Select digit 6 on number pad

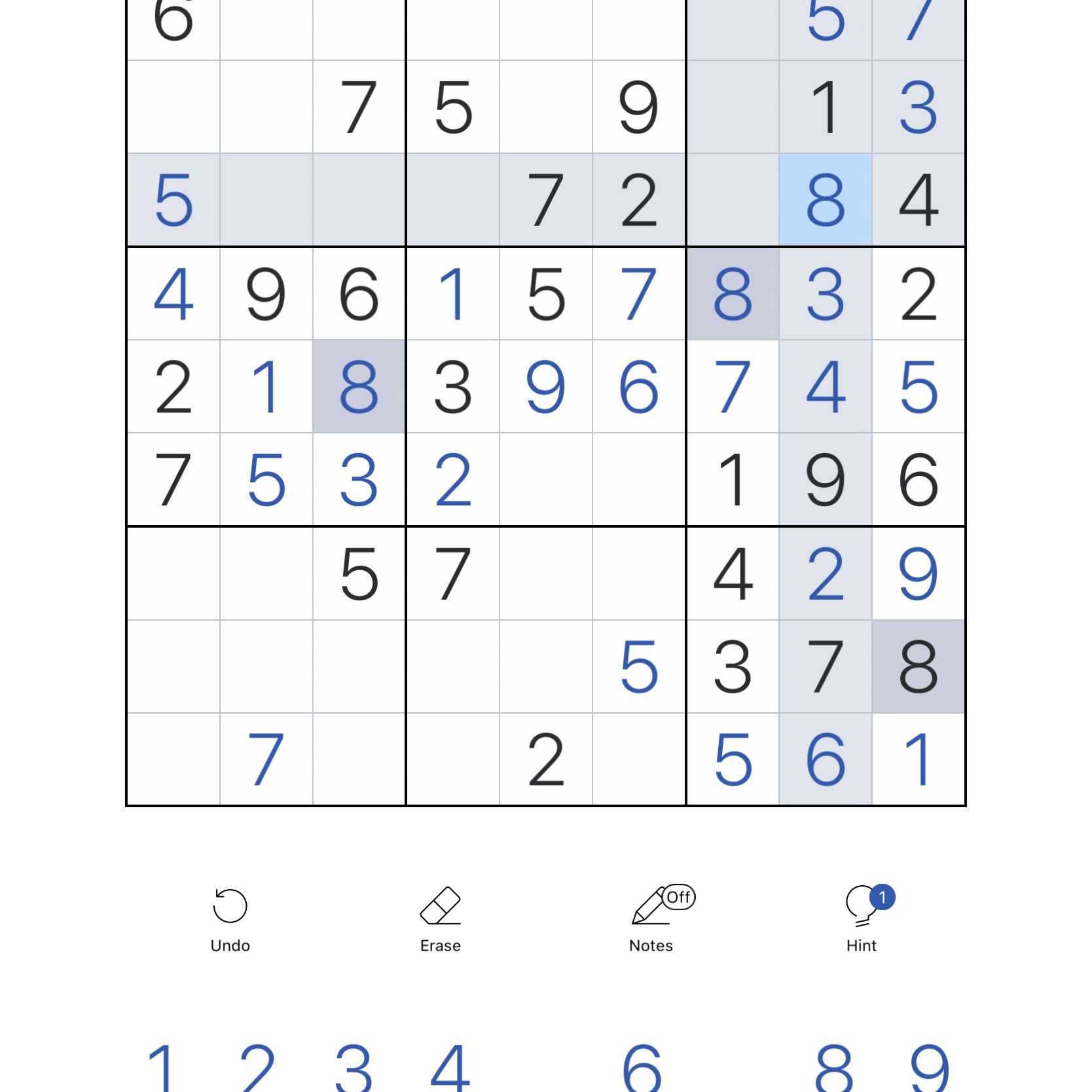[642, 1067]
